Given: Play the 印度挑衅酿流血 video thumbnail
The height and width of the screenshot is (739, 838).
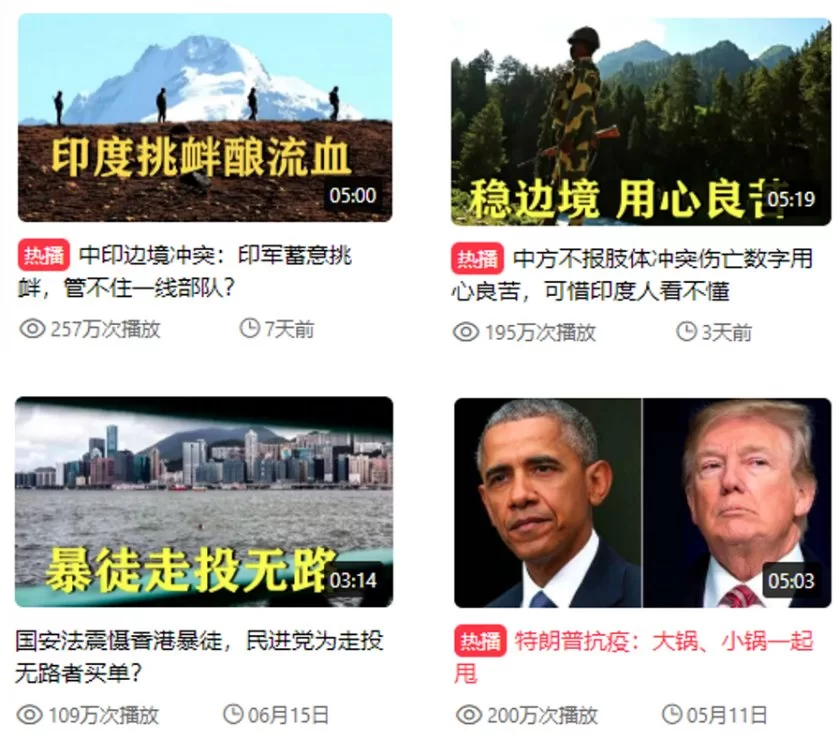Looking at the screenshot, I should [x=205, y=118].
